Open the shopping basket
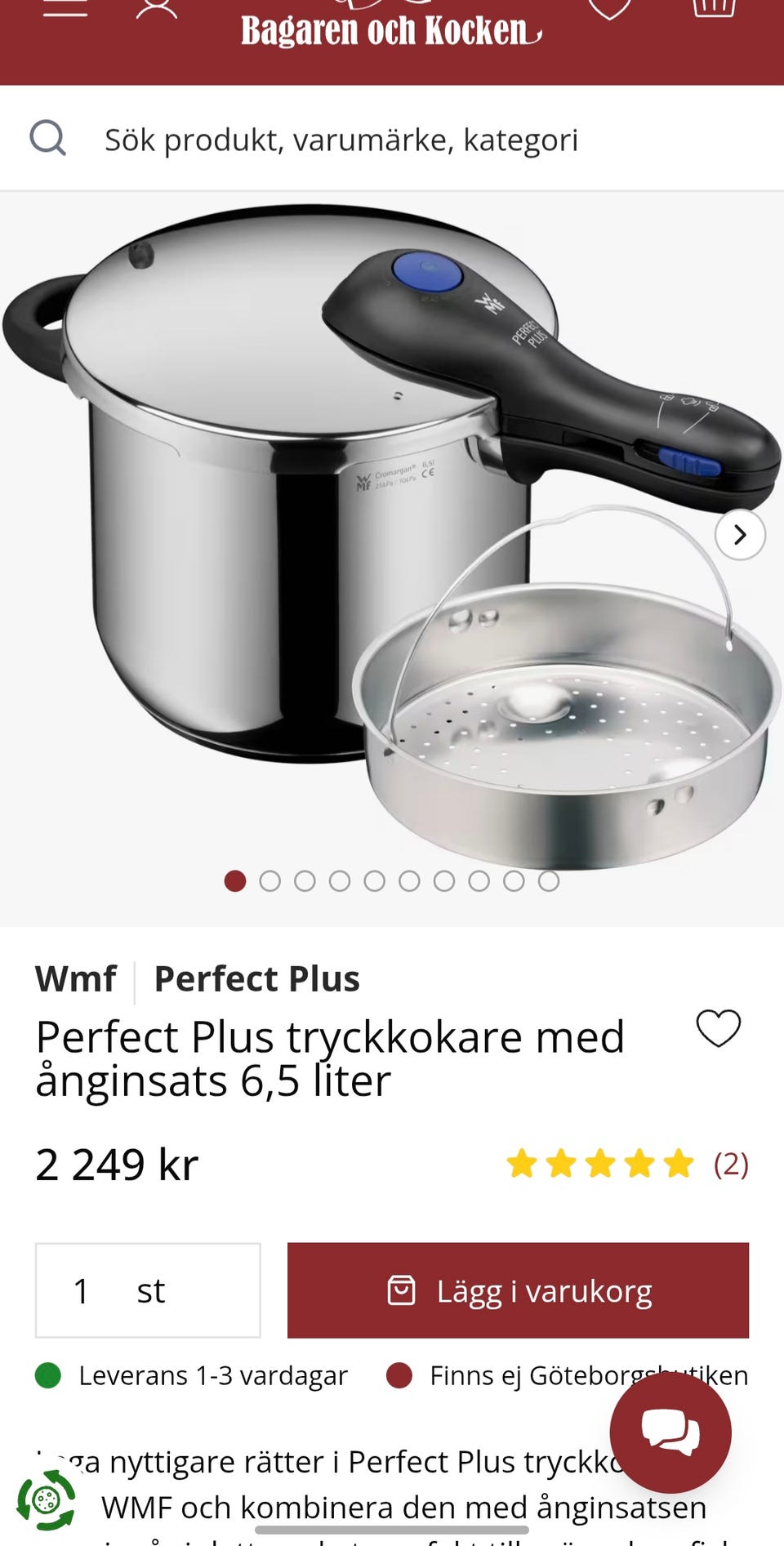Screen dimensions: 784x1546 tap(714, 8)
